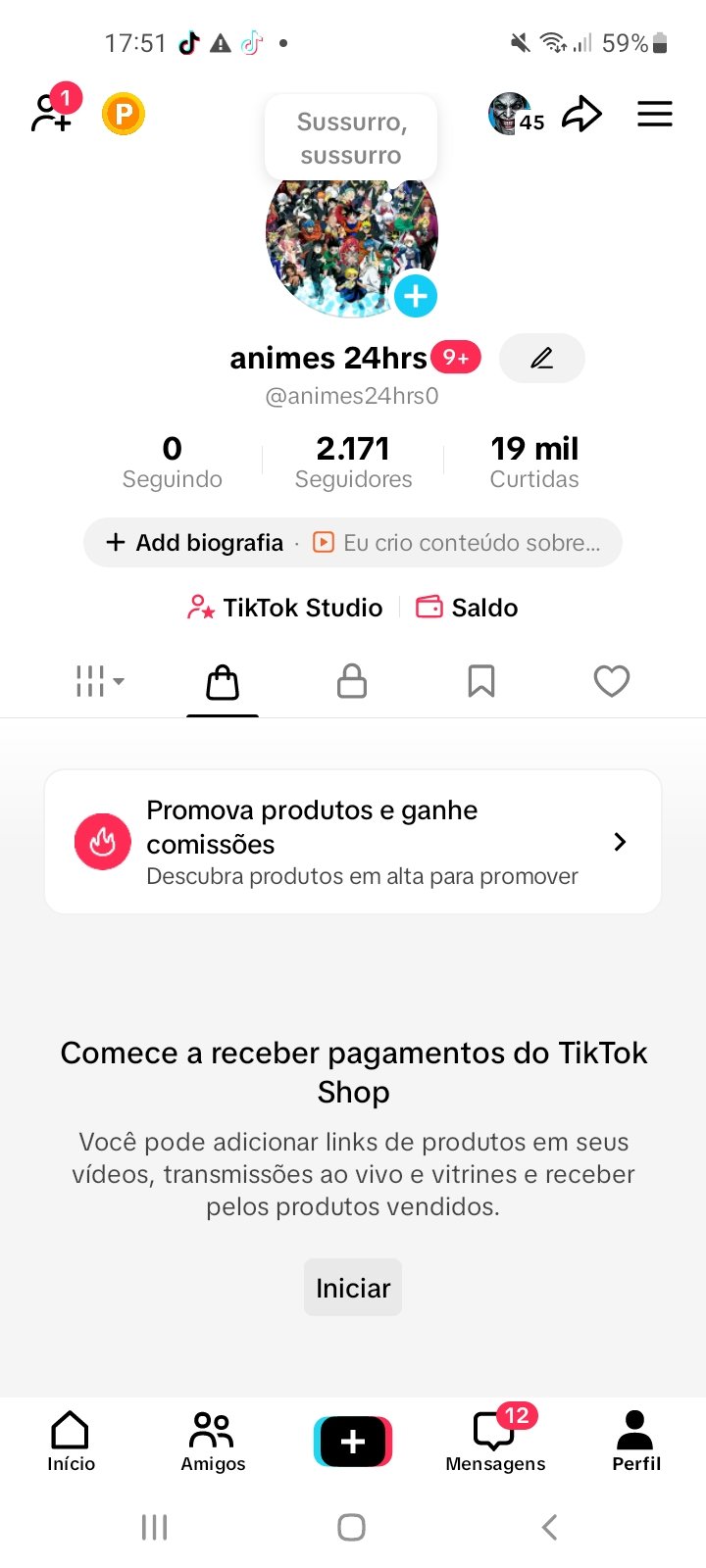Viewport: 706px width, 1568px height.
Task: Switch to the private lock tab
Action: coord(352,681)
